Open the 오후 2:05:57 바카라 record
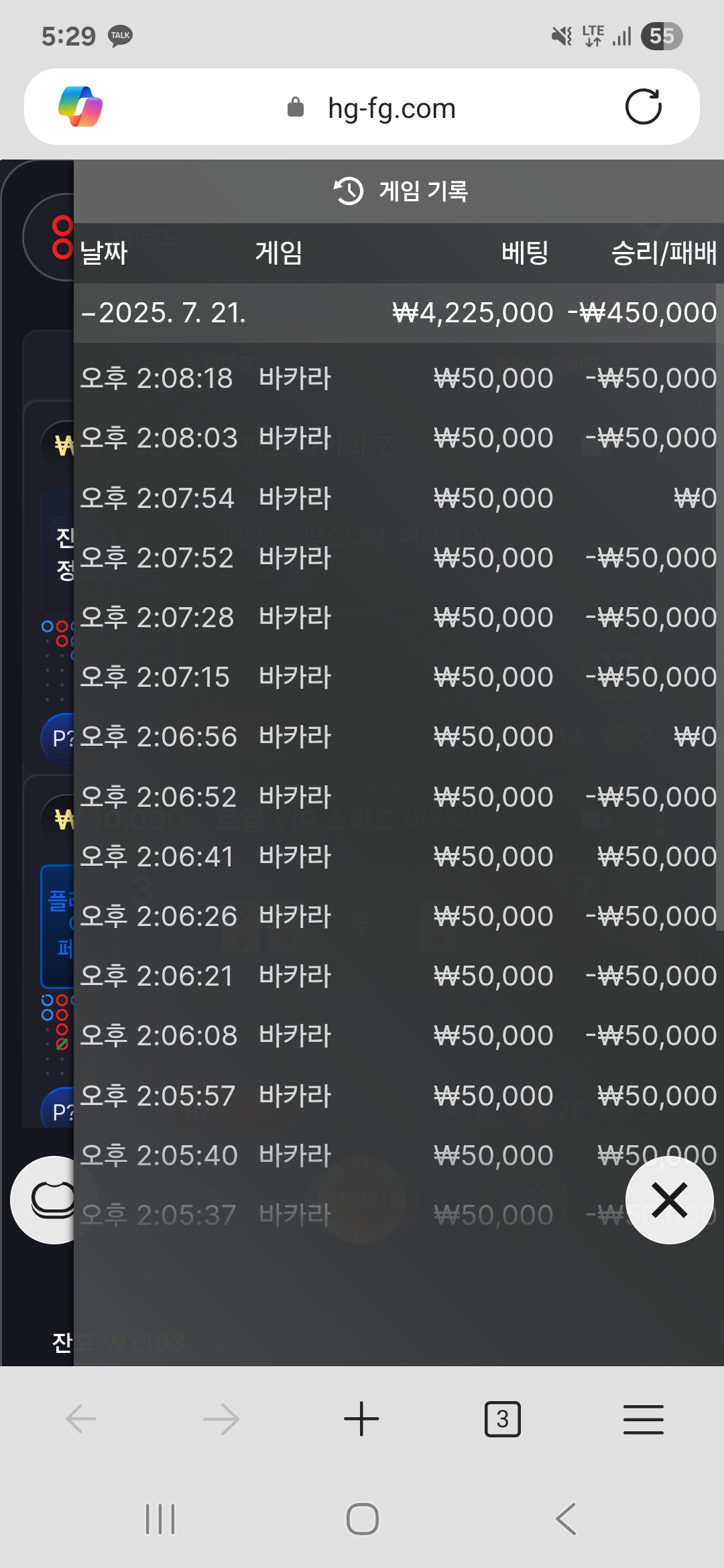The height and width of the screenshot is (1568, 724). (396, 1096)
